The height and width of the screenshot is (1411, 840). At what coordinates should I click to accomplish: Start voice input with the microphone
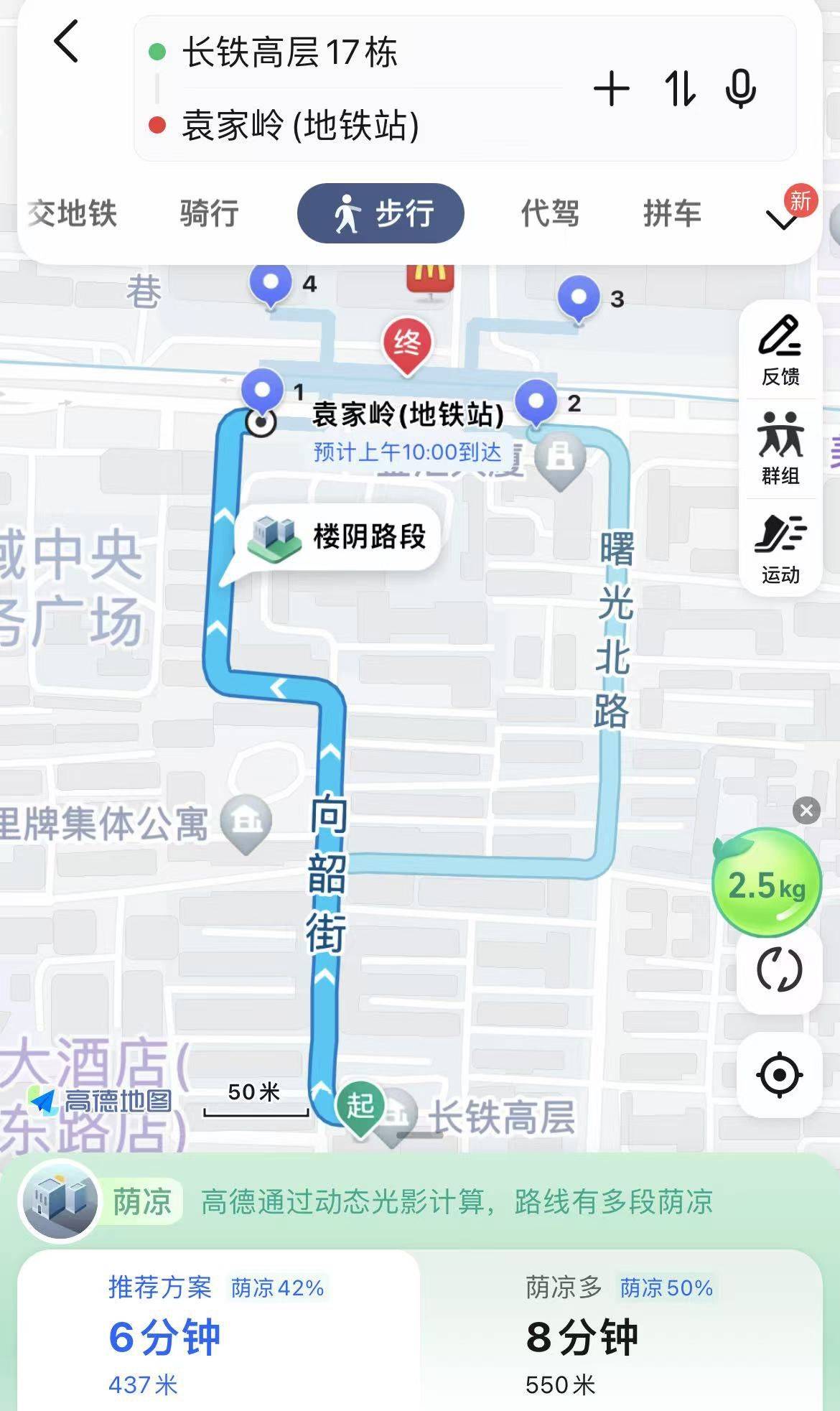point(740,90)
